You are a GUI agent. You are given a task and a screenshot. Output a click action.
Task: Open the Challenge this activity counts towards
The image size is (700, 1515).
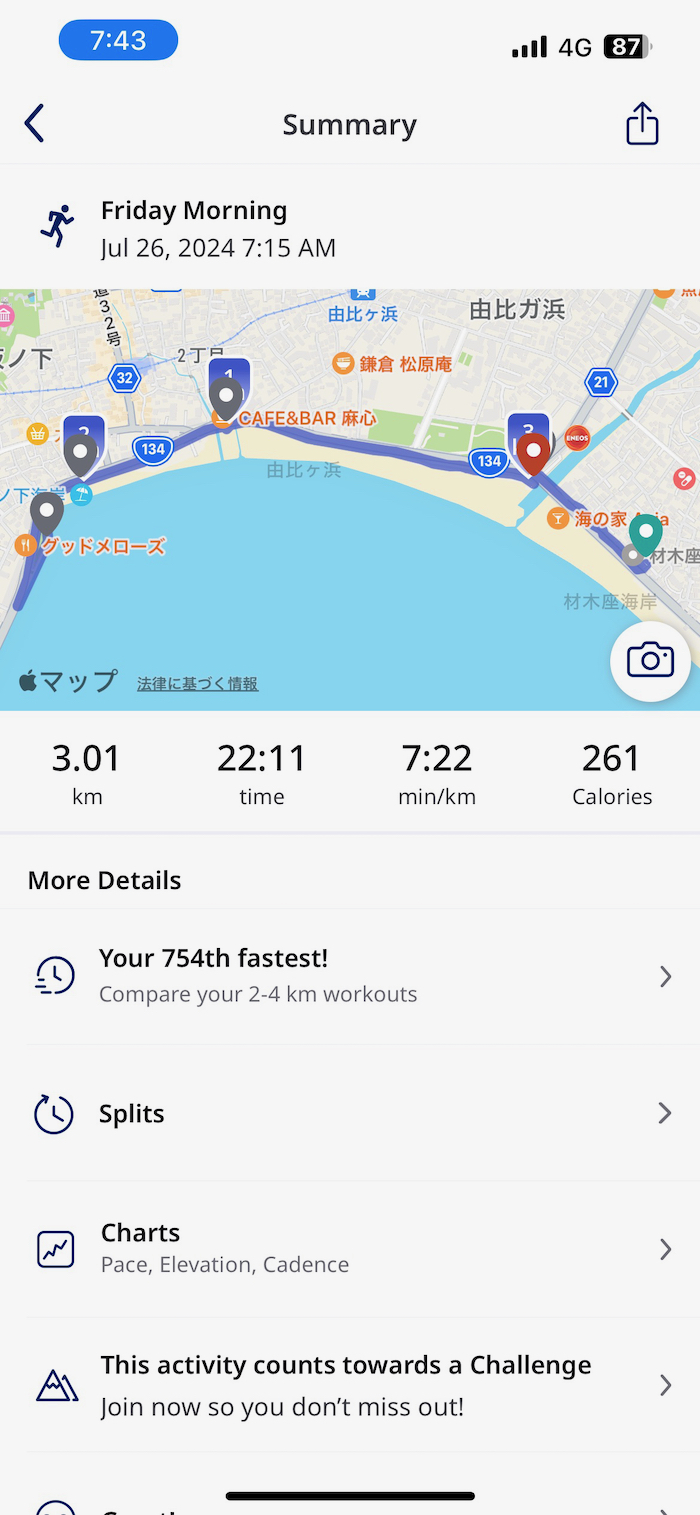(350, 1385)
